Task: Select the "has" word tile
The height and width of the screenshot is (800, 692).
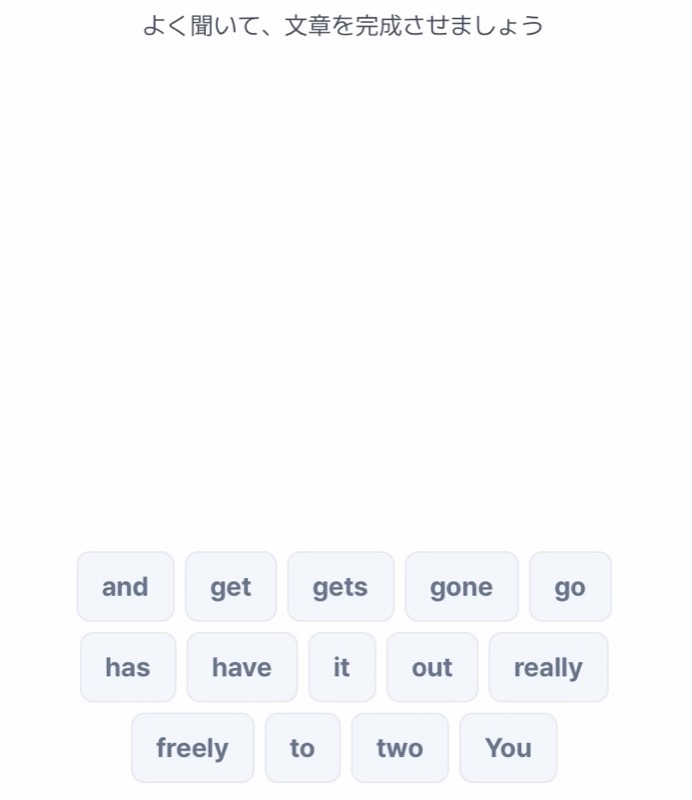Action: 128,667
